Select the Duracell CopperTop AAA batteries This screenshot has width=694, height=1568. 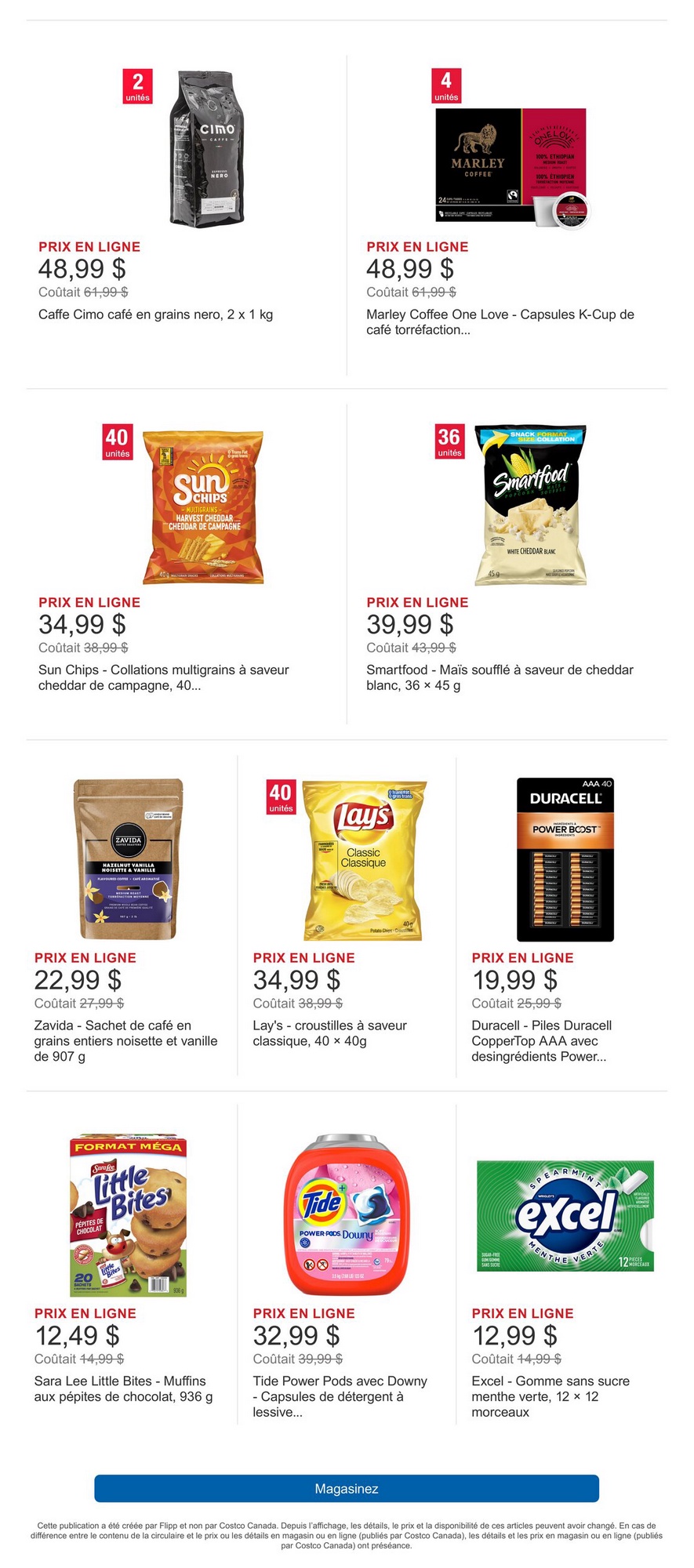pos(565,859)
